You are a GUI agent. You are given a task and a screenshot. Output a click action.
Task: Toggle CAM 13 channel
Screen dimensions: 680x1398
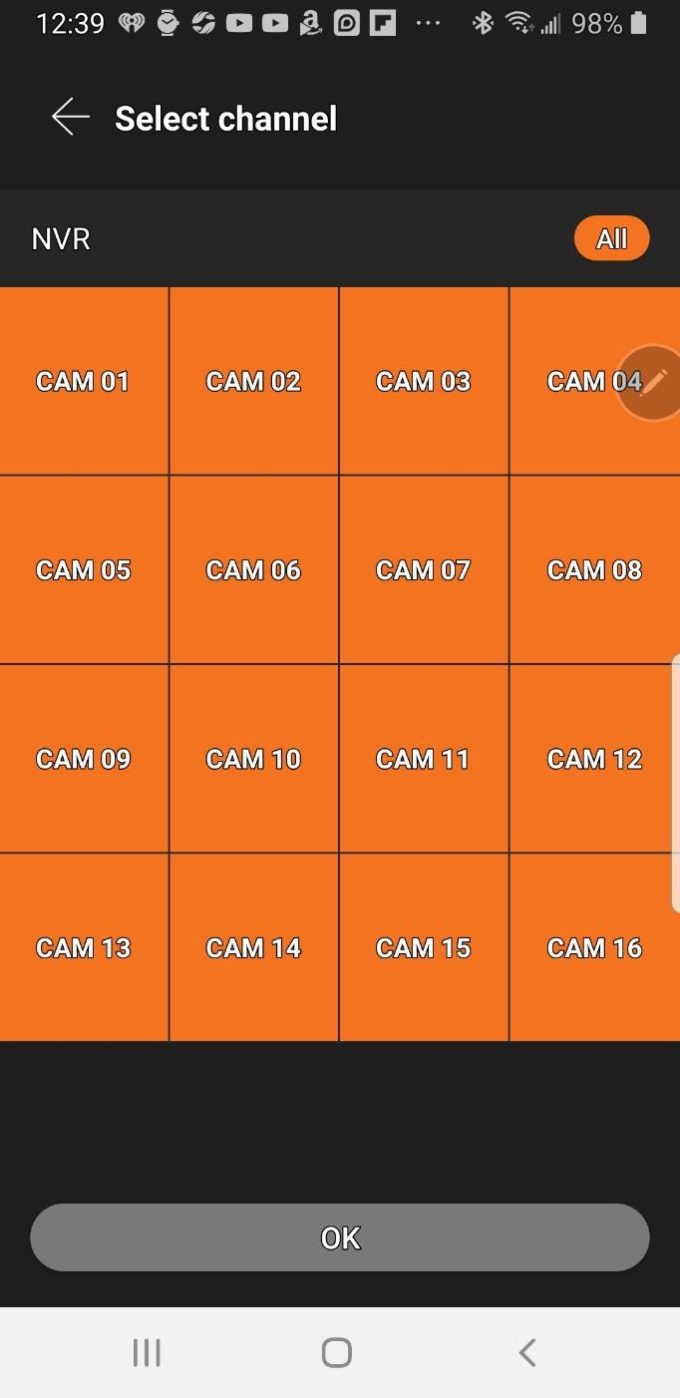point(84,947)
